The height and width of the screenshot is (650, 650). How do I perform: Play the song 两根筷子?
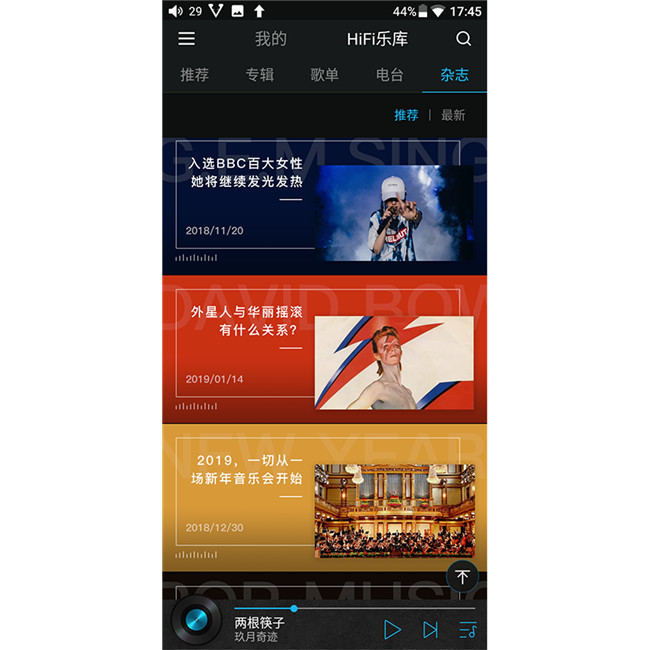(x=392, y=629)
